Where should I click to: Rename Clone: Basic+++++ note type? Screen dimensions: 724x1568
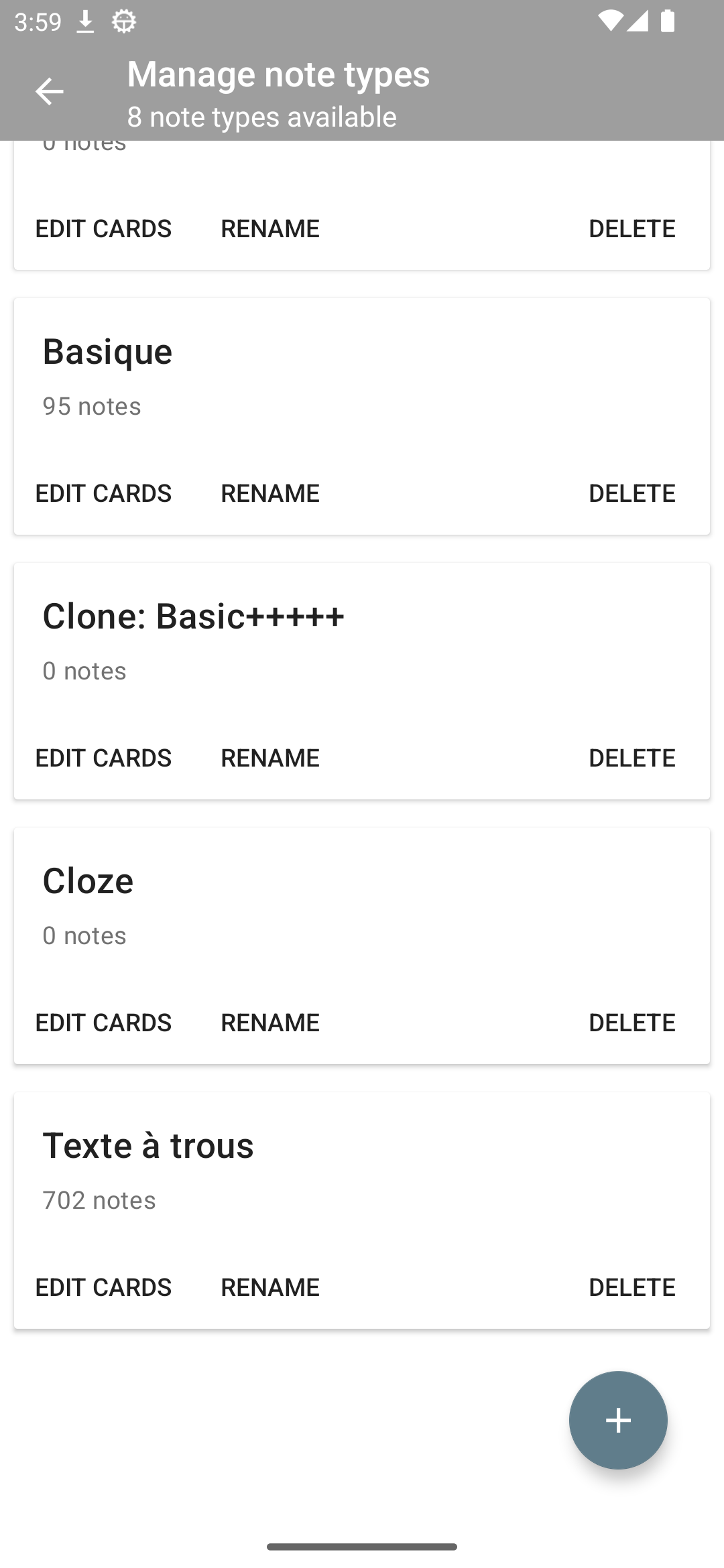tap(269, 757)
